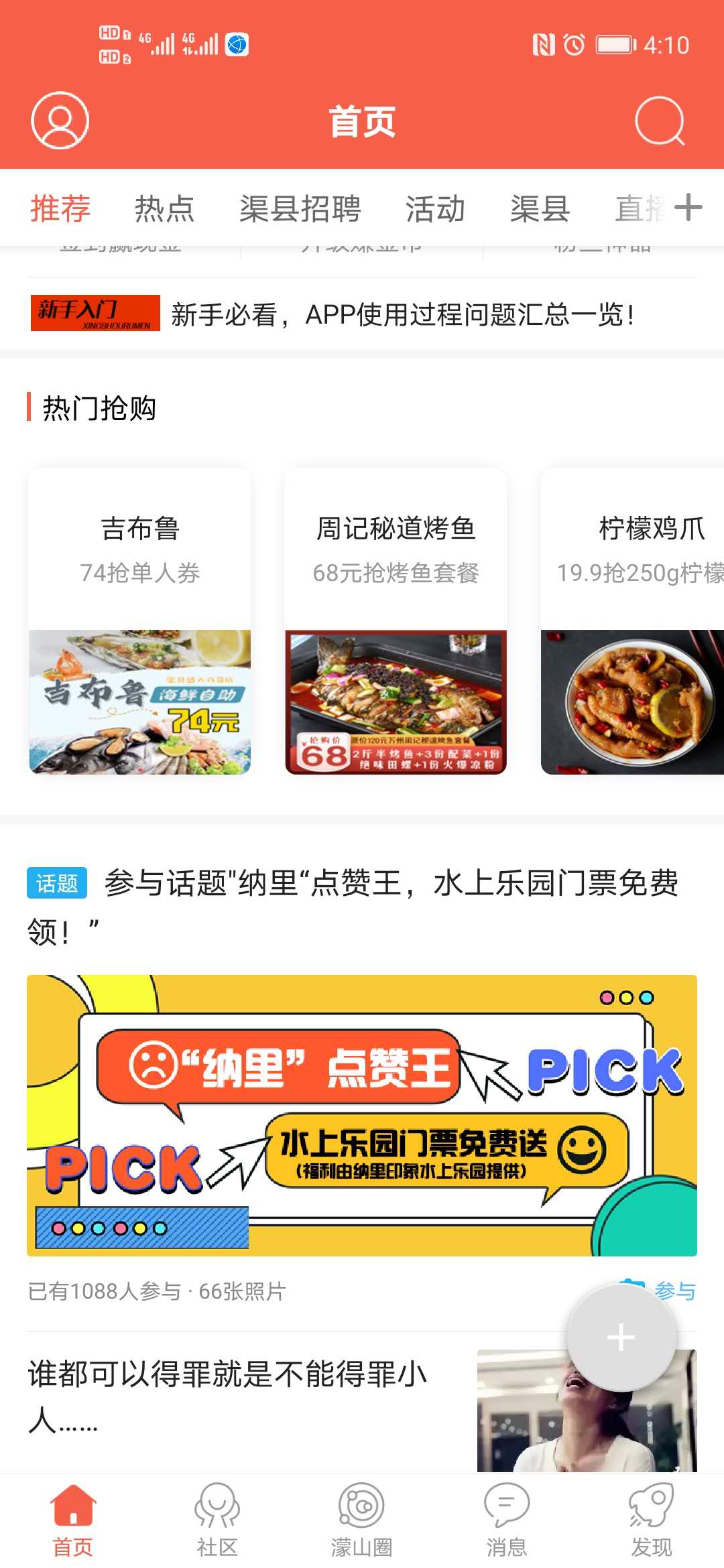Open the 水上乐园 topic banner image
This screenshot has width=724, height=1568.
(x=362, y=1114)
